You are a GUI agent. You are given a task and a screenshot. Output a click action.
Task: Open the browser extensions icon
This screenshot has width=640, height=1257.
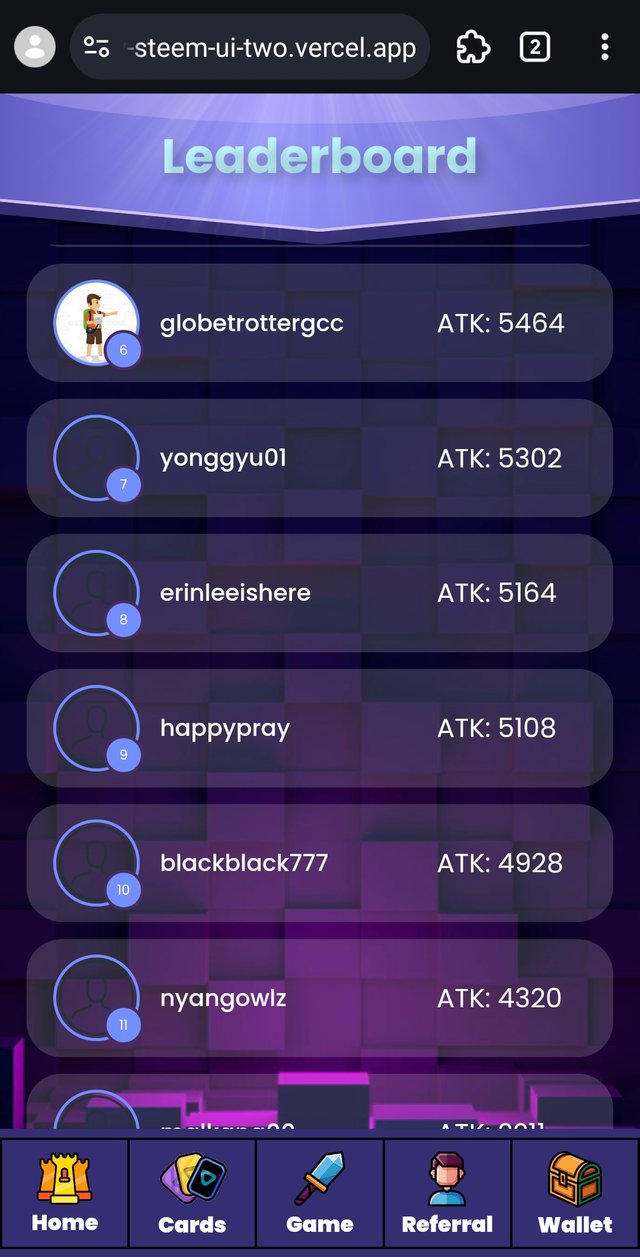coord(472,47)
